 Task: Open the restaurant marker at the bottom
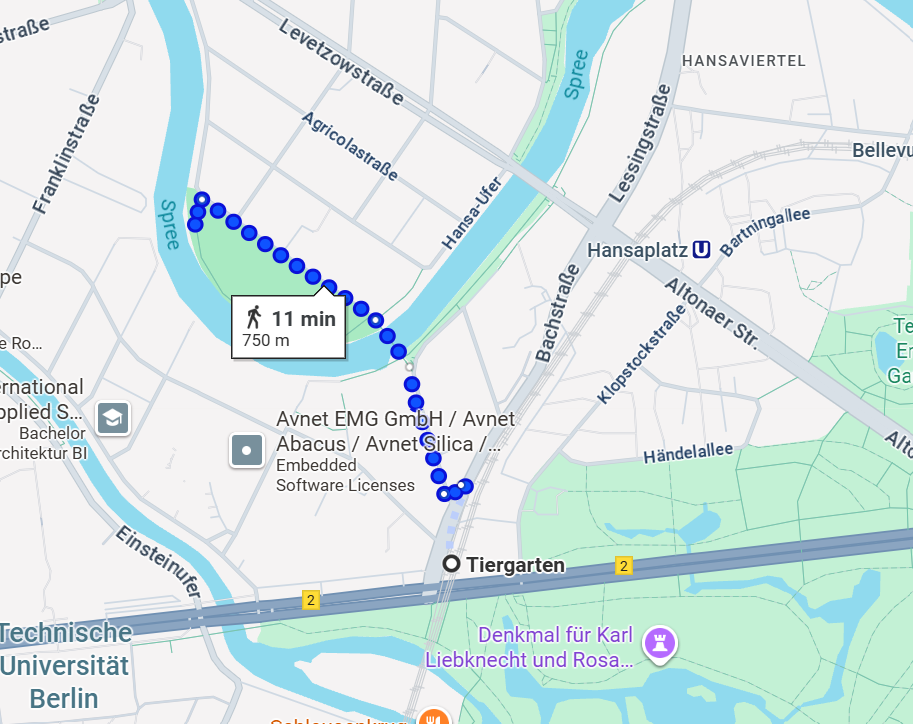coord(432,718)
